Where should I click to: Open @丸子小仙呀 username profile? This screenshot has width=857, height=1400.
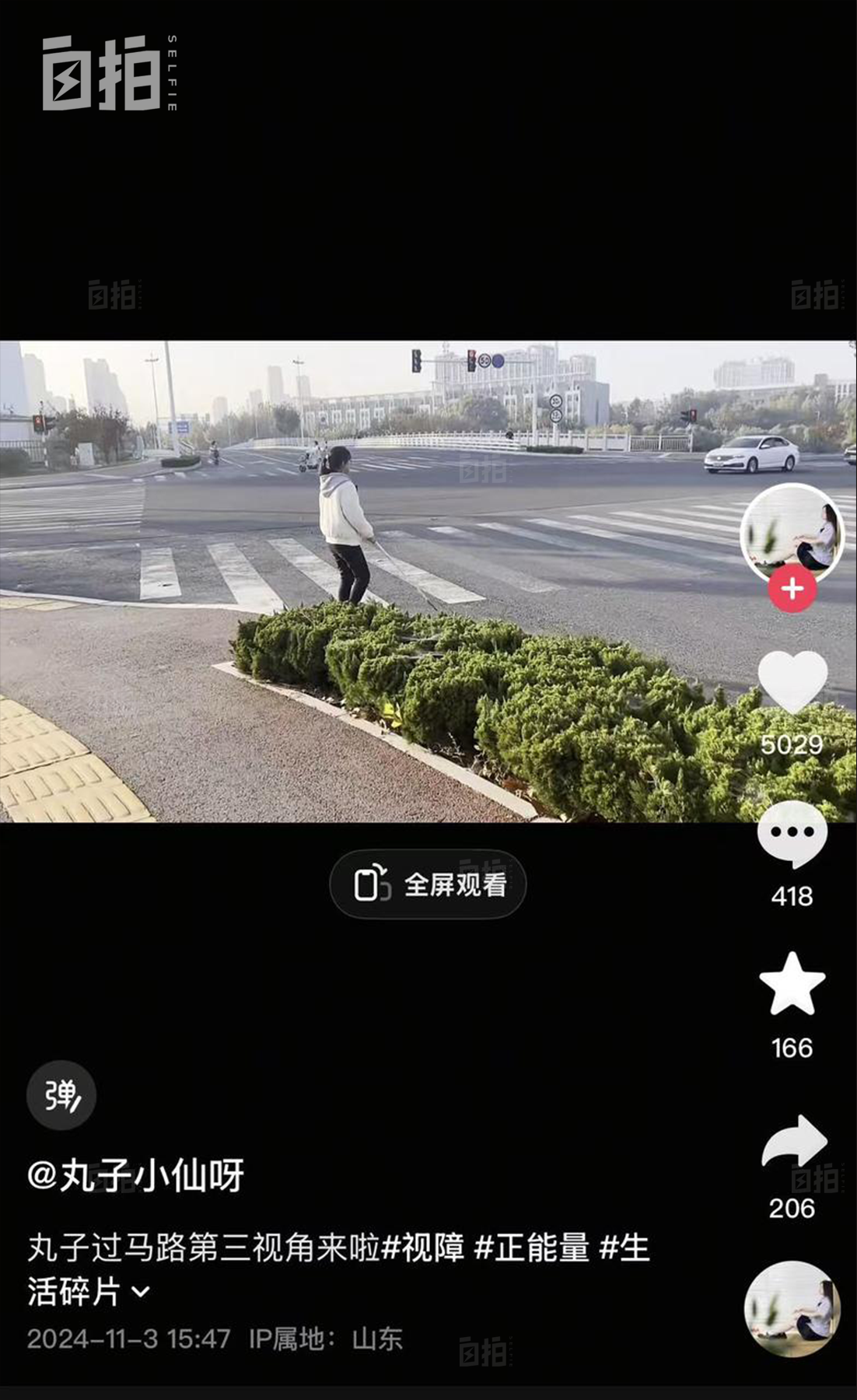pyautogui.click(x=135, y=1175)
